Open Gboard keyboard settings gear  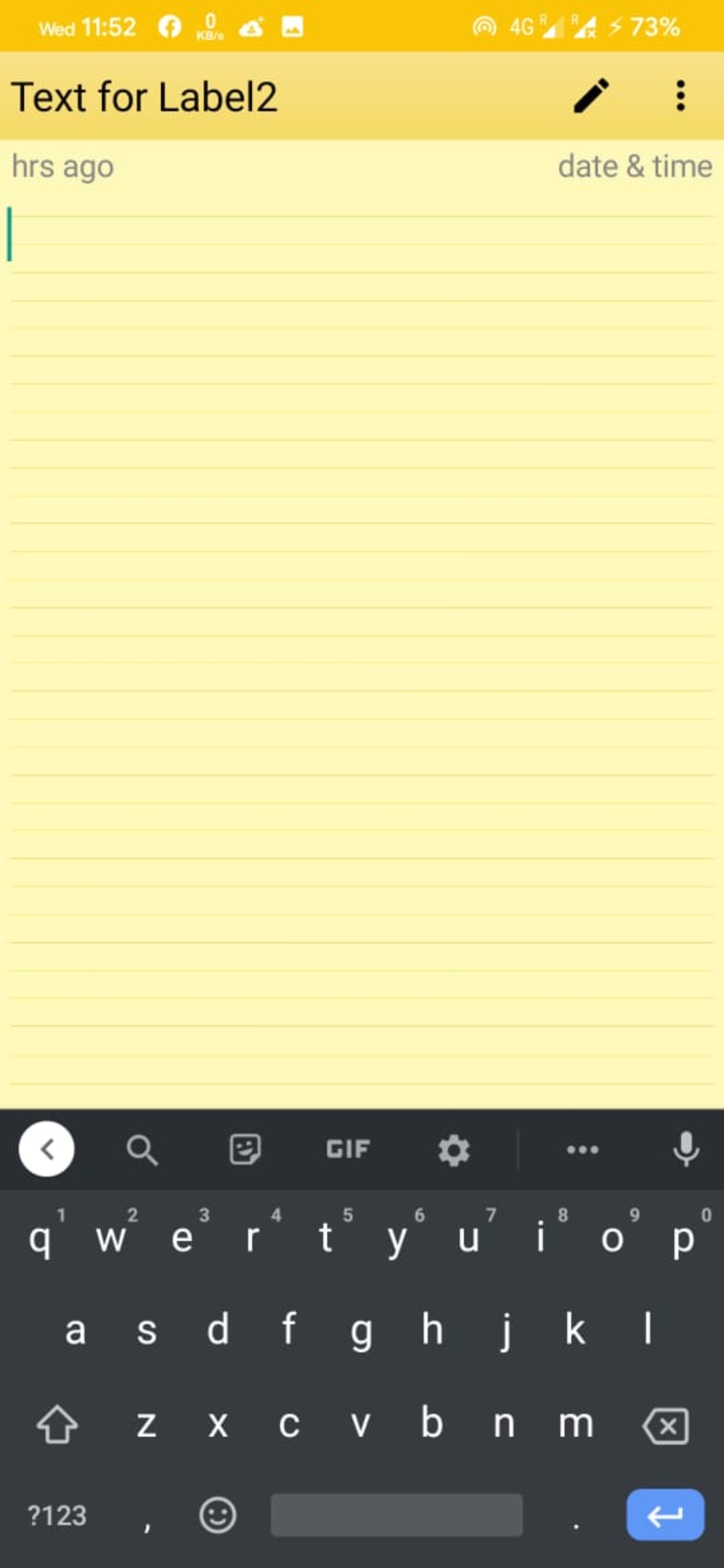coord(455,1149)
